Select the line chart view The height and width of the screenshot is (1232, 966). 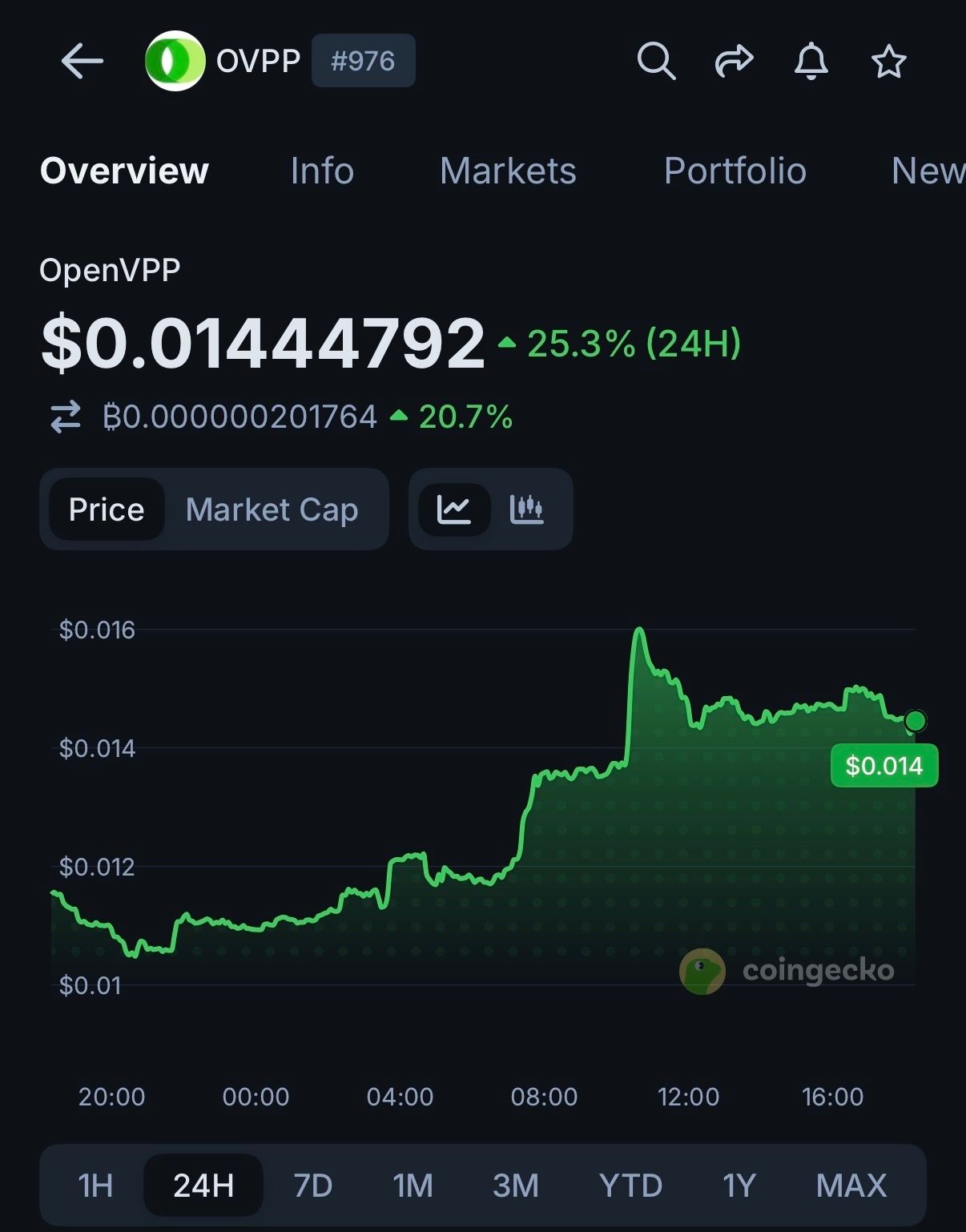point(453,509)
